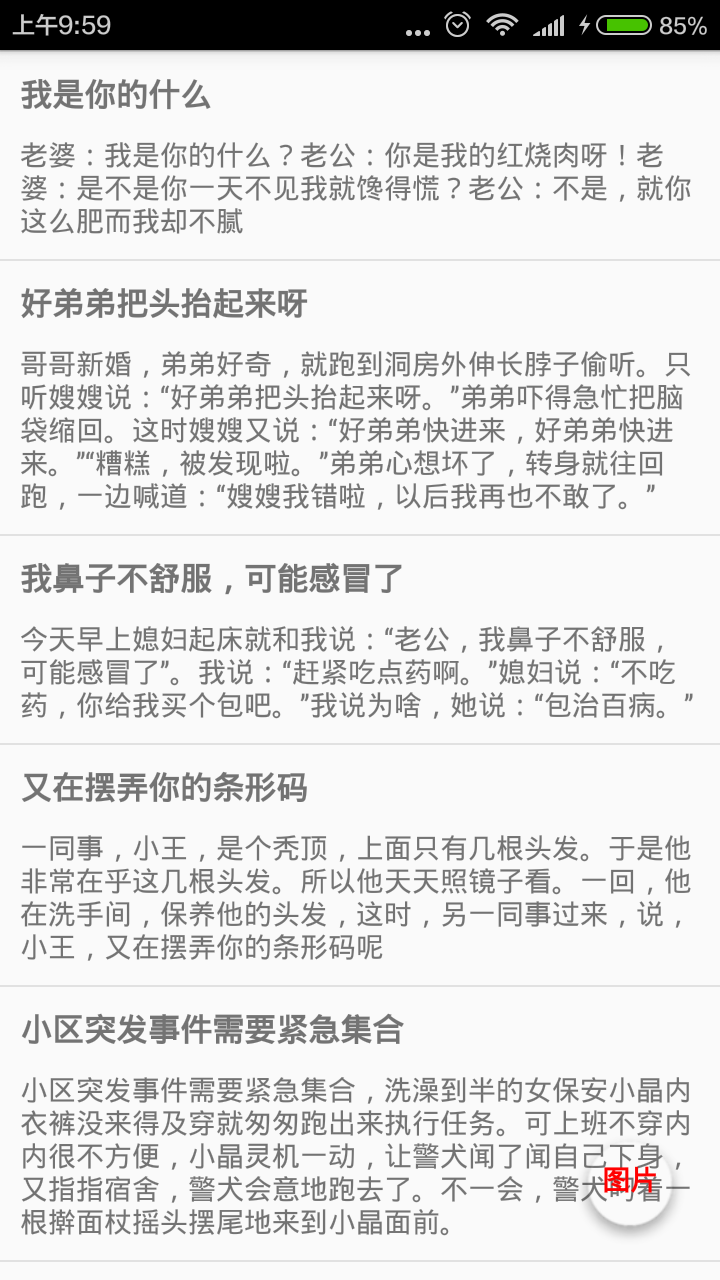
Task: Read the joke 我鼻子不舒服，可能感冒了
Action: coord(360,640)
